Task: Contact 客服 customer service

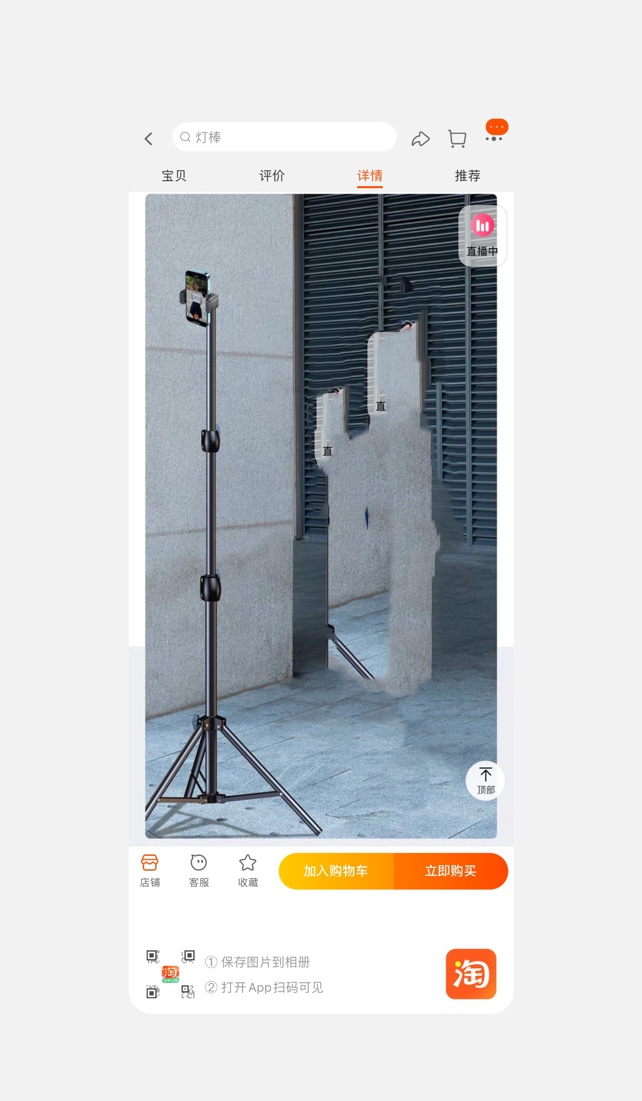Action: [199, 870]
